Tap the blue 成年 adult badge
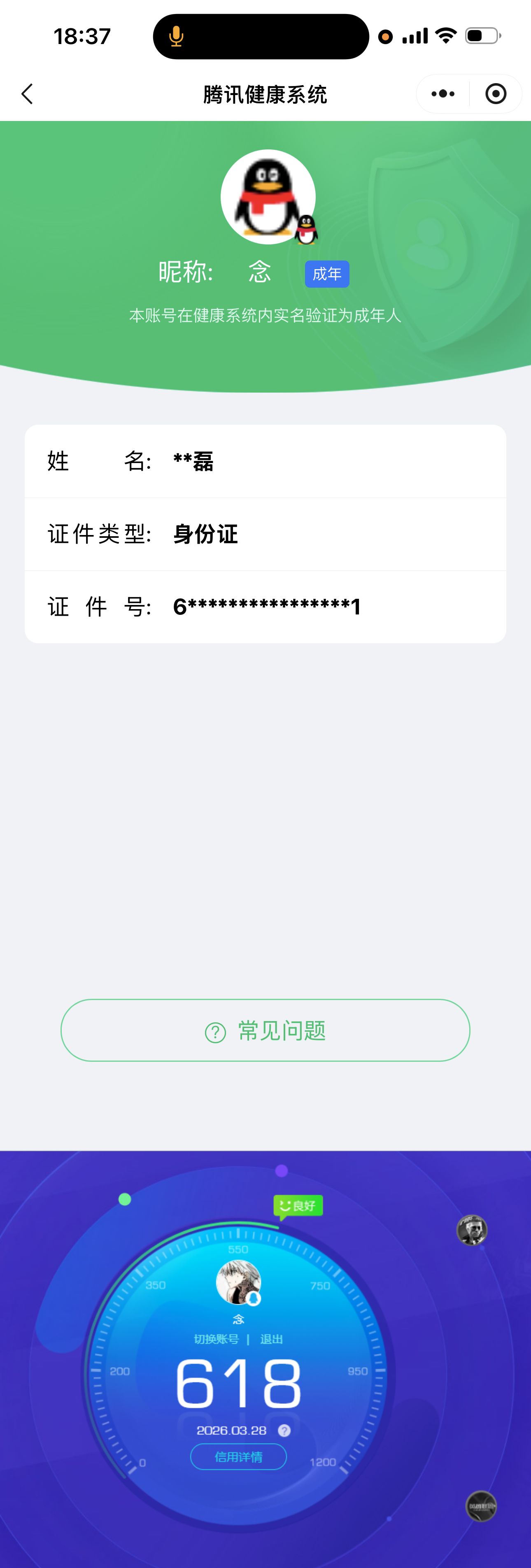Viewport: 531px width, 1568px height. tap(327, 274)
